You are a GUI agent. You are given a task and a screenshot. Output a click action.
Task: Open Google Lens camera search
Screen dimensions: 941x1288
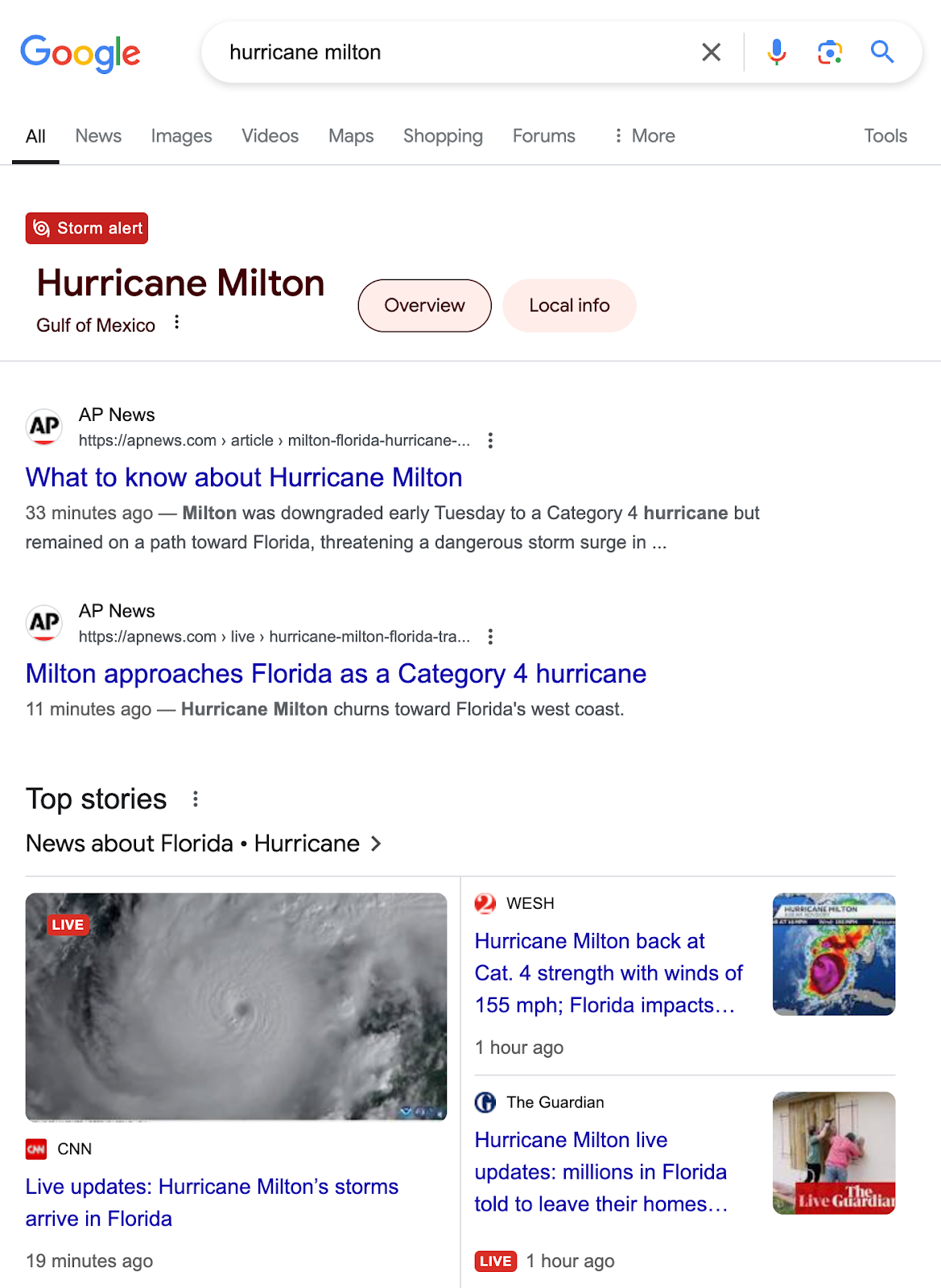[x=829, y=52]
